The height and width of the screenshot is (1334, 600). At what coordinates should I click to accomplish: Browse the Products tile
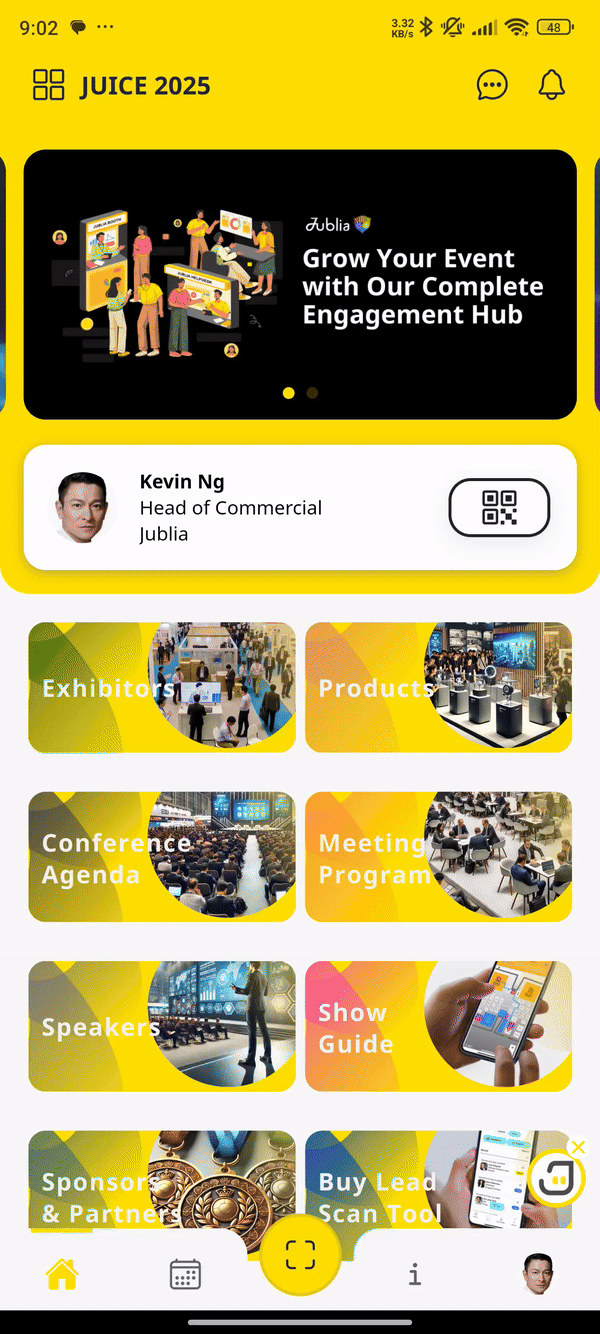tap(438, 687)
